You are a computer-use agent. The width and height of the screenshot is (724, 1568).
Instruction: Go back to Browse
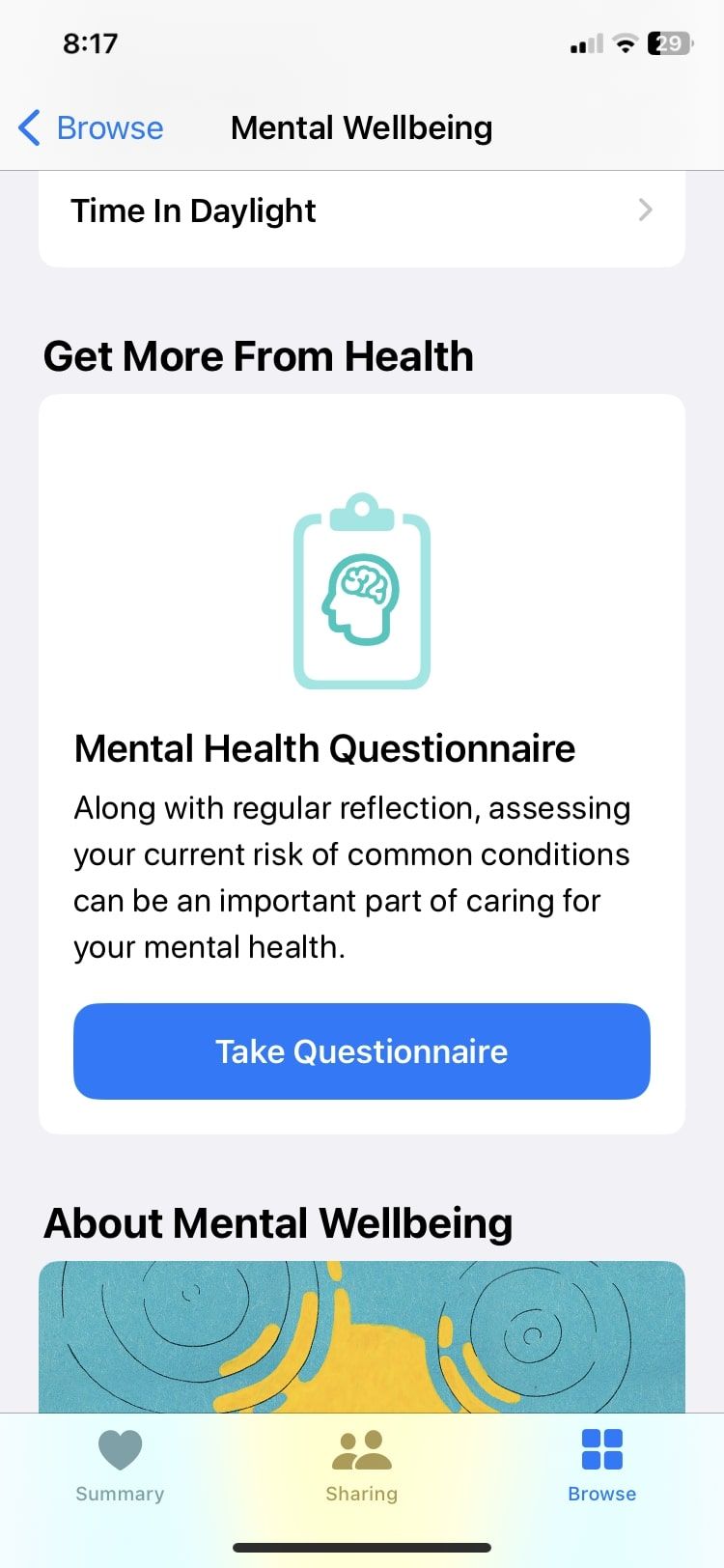[92, 126]
